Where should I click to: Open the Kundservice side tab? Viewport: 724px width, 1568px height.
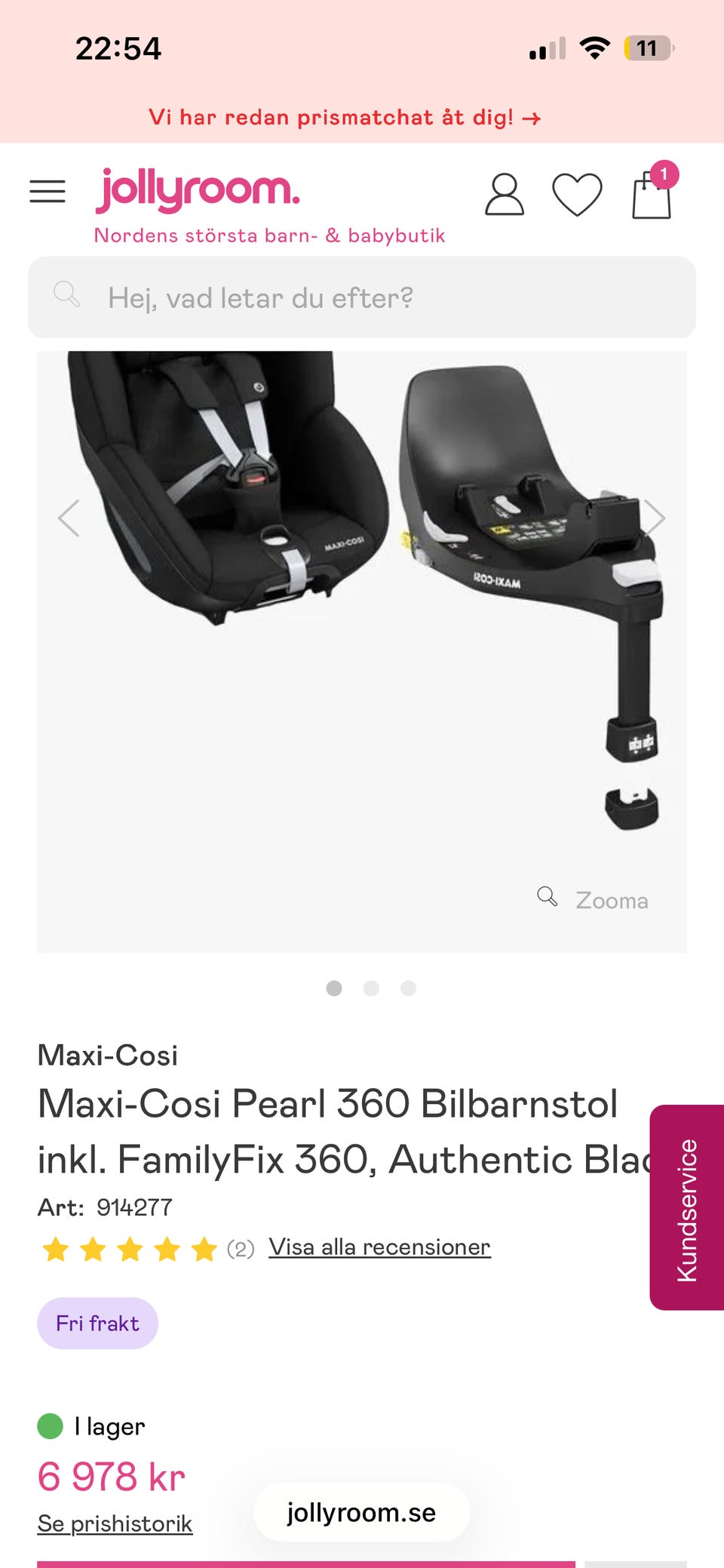click(686, 1207)
